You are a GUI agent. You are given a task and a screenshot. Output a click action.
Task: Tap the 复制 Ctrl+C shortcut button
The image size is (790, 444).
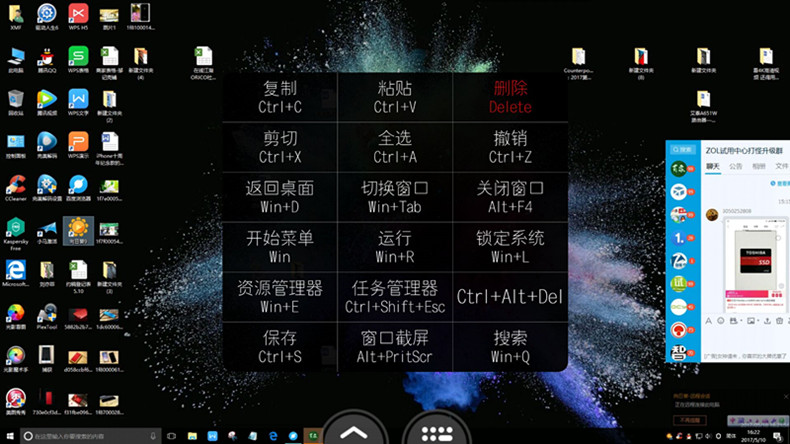(x=280, y=97)
